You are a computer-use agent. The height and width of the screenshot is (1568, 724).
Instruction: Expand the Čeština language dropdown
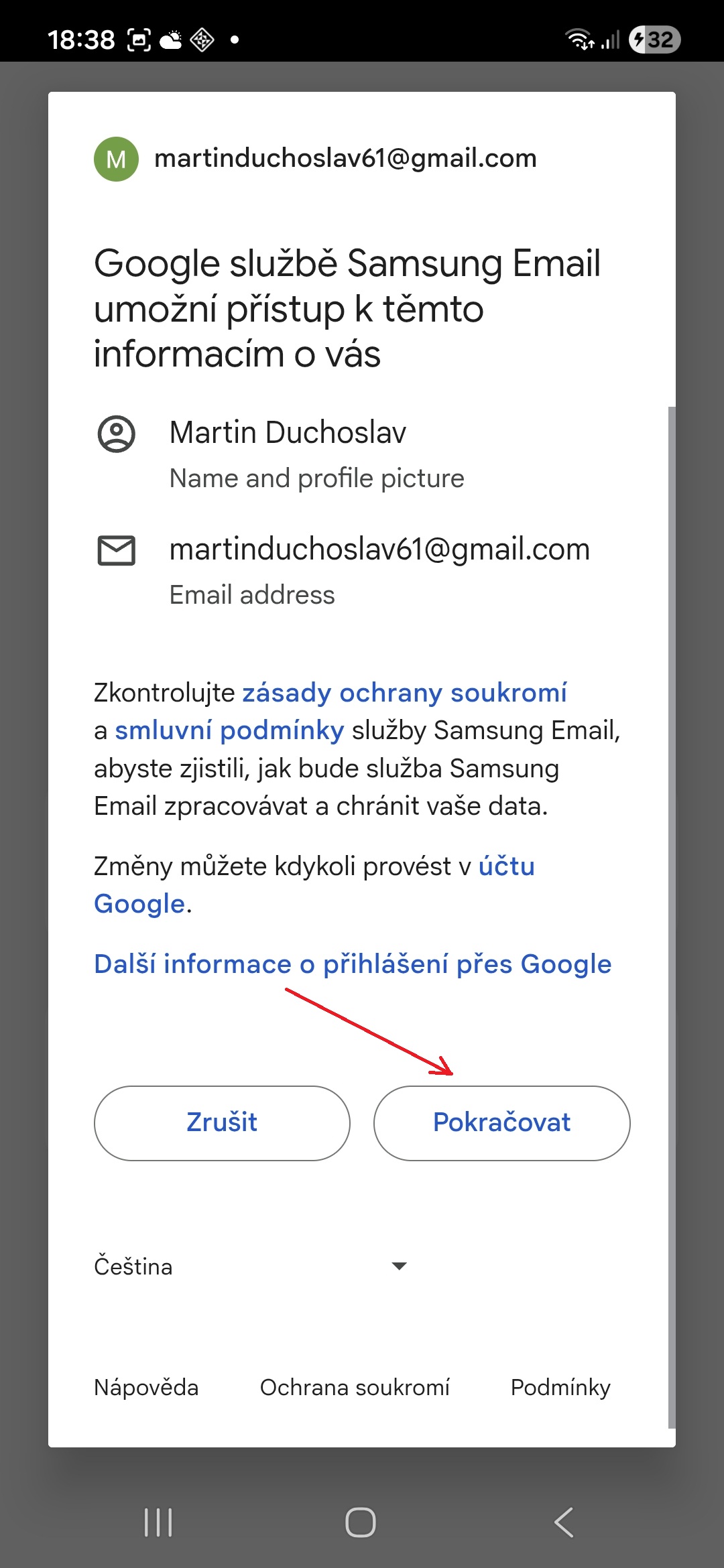pos(251,1266)
